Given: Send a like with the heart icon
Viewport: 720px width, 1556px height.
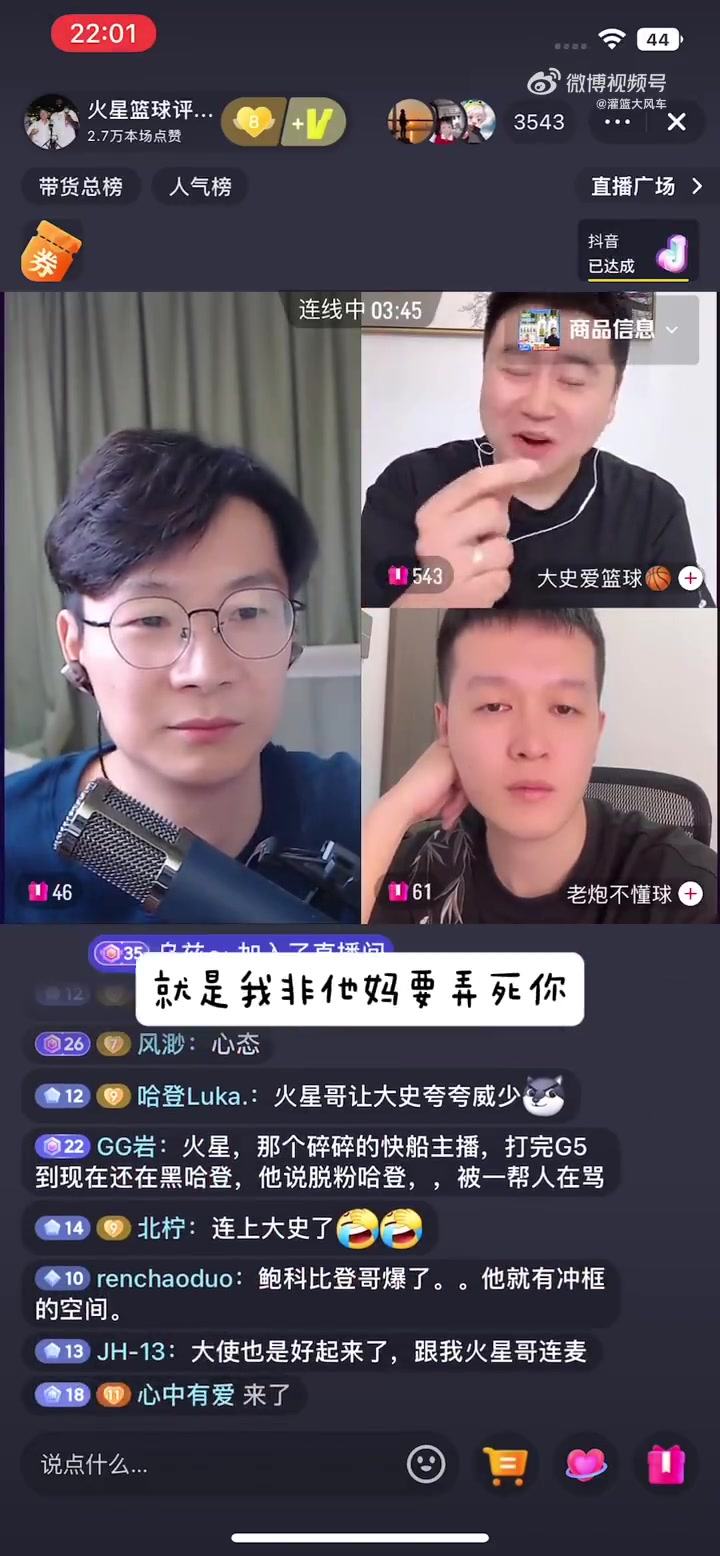Looking at the screenshot, I should click(586, 1465).
